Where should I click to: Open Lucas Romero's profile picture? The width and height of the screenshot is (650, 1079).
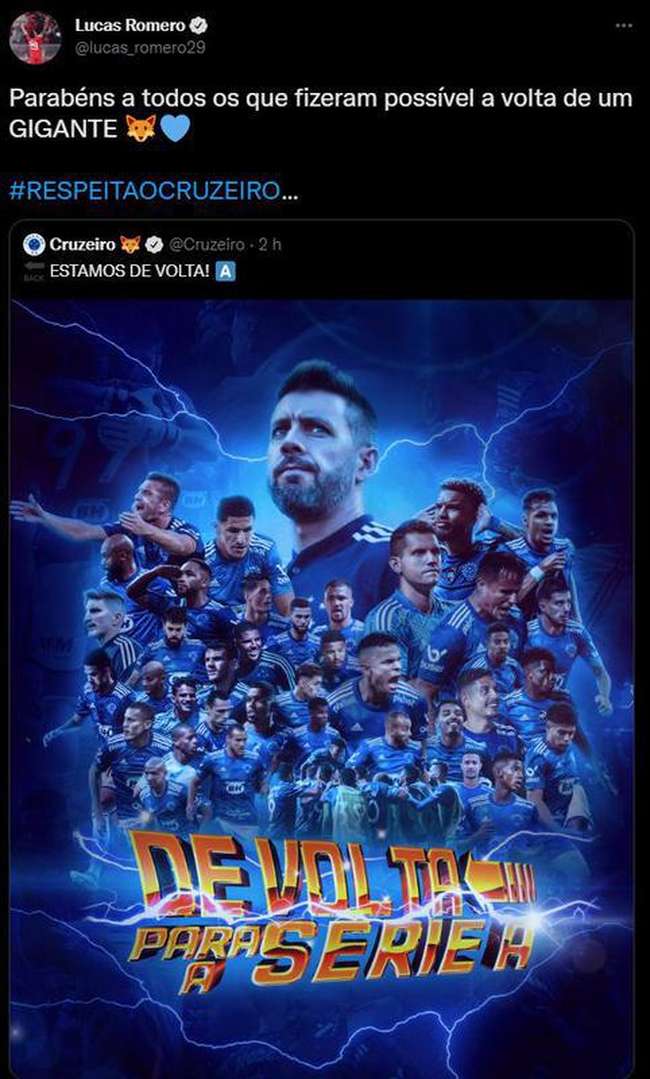pyautogui.click(x=35, y=37)
